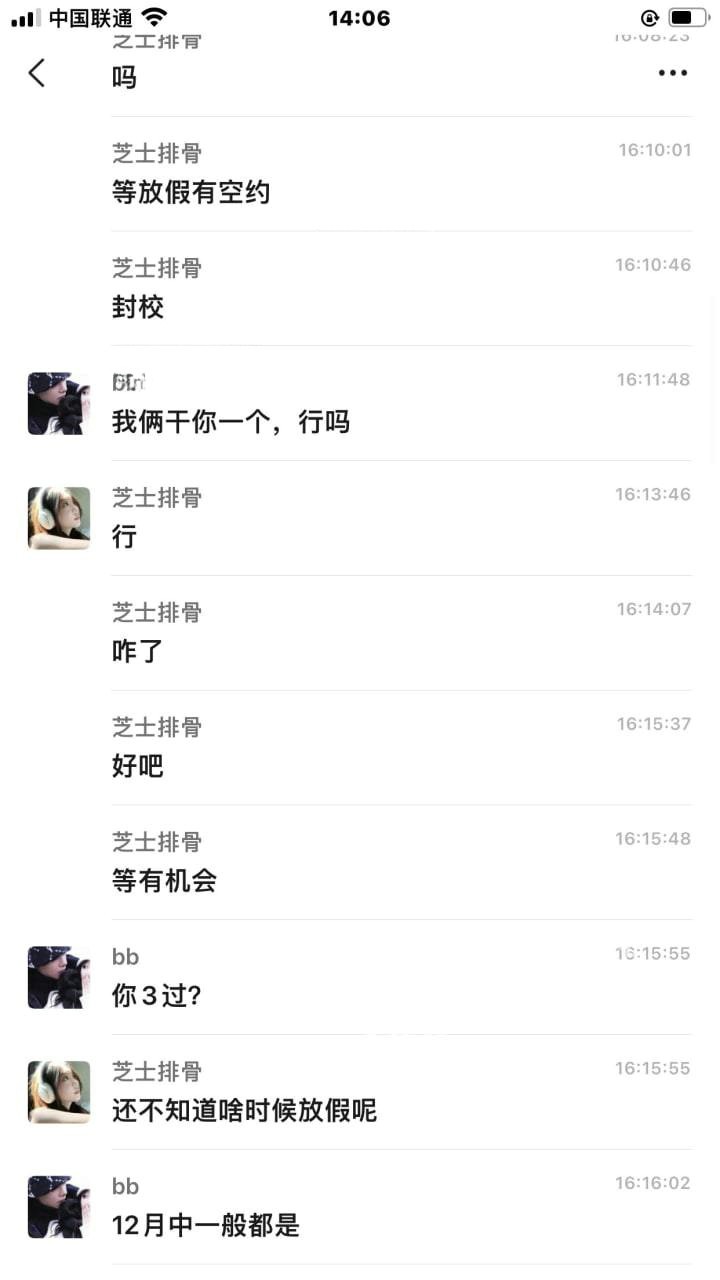The image size is (720, 1280).
Task: Go back using the top arrow
Action: click(37, 72)
